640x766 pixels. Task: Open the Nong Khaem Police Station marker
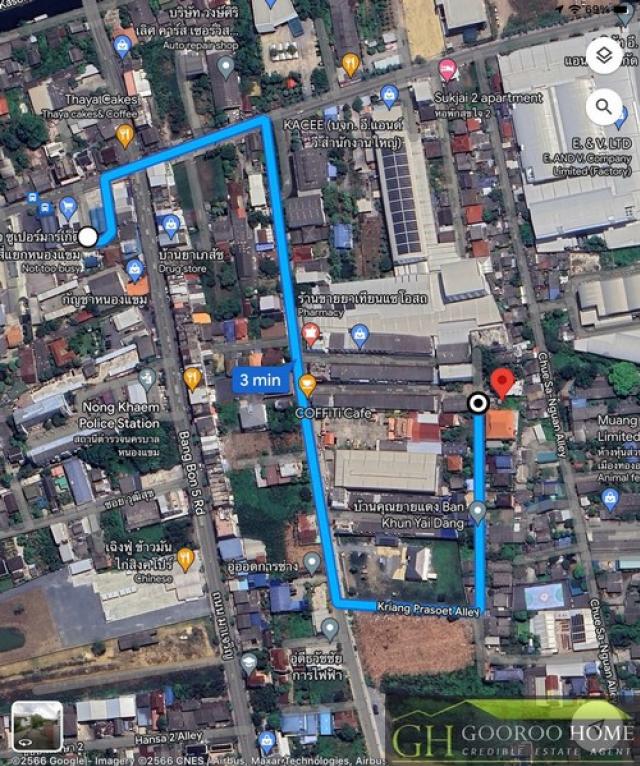click(147, 378)
